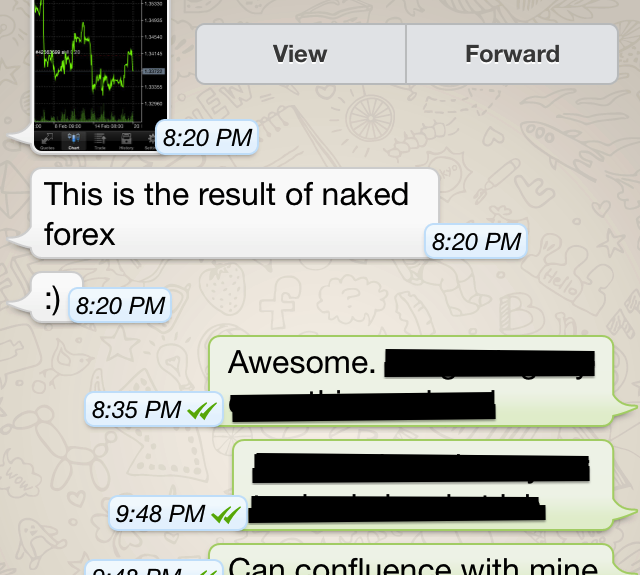Viewport: 640px width, 575px height.
Task: Tap the View button beside the chart image
Action: (300, 54)
